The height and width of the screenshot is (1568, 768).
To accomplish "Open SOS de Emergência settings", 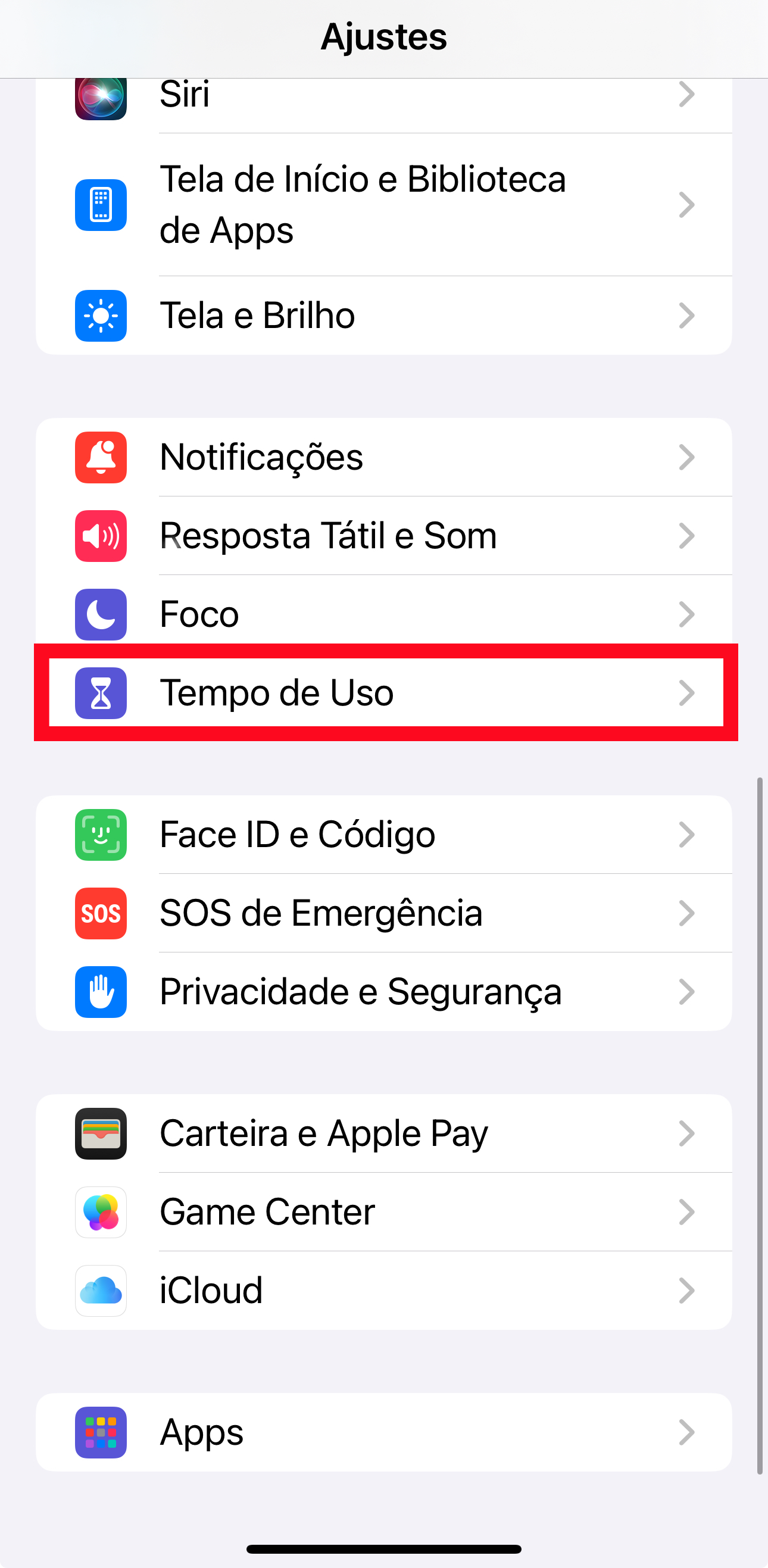I will (383, 913).
